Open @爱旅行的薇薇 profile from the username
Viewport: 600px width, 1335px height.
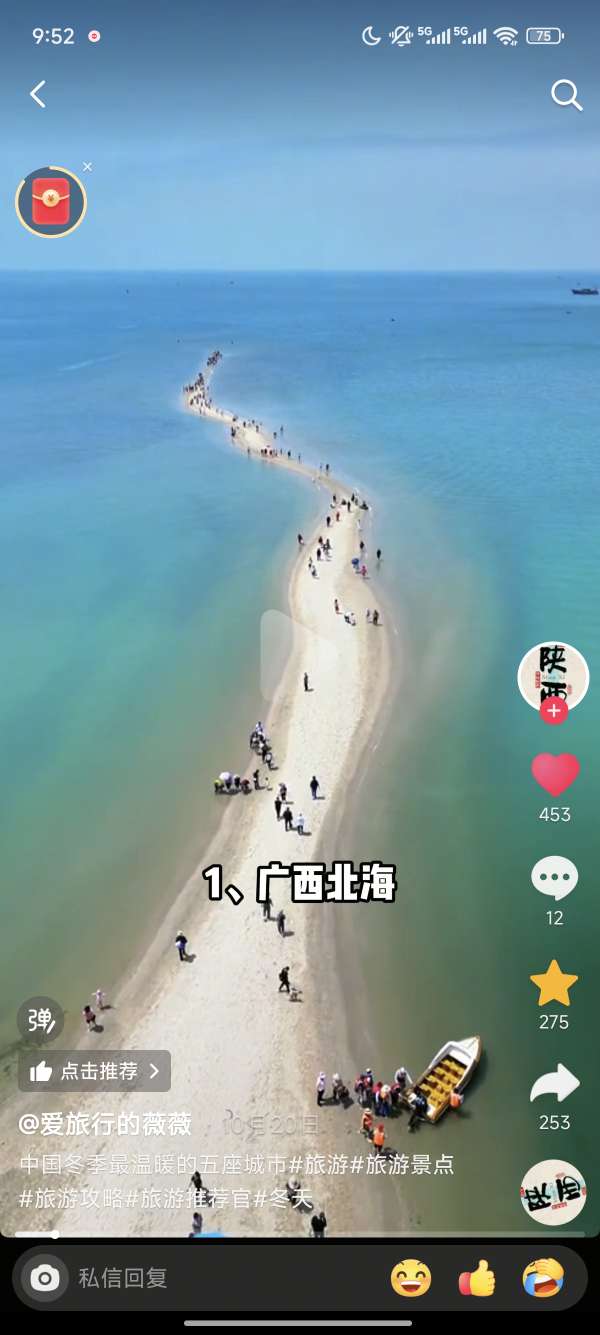105,1124
